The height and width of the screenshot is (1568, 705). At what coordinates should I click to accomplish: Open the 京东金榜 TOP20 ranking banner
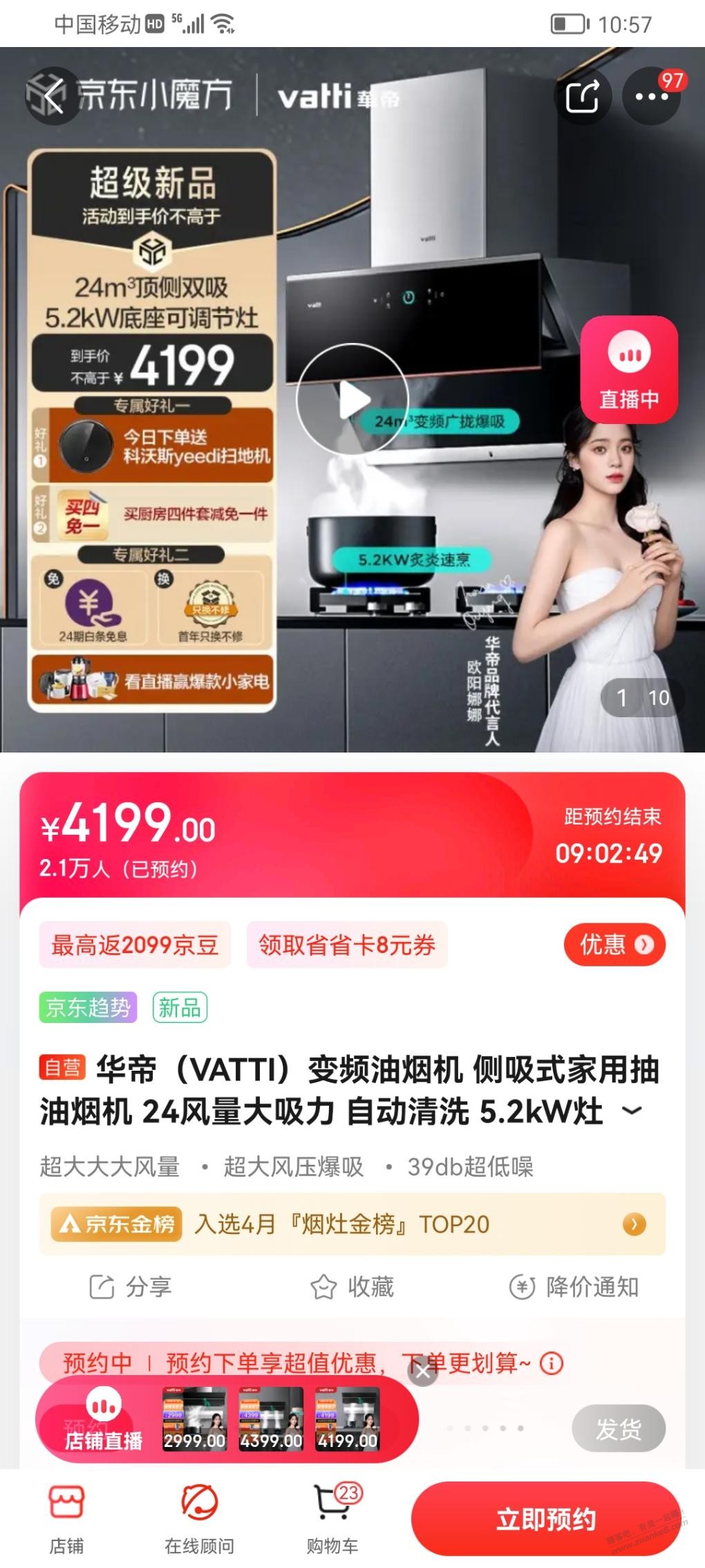pos(352,1224)
